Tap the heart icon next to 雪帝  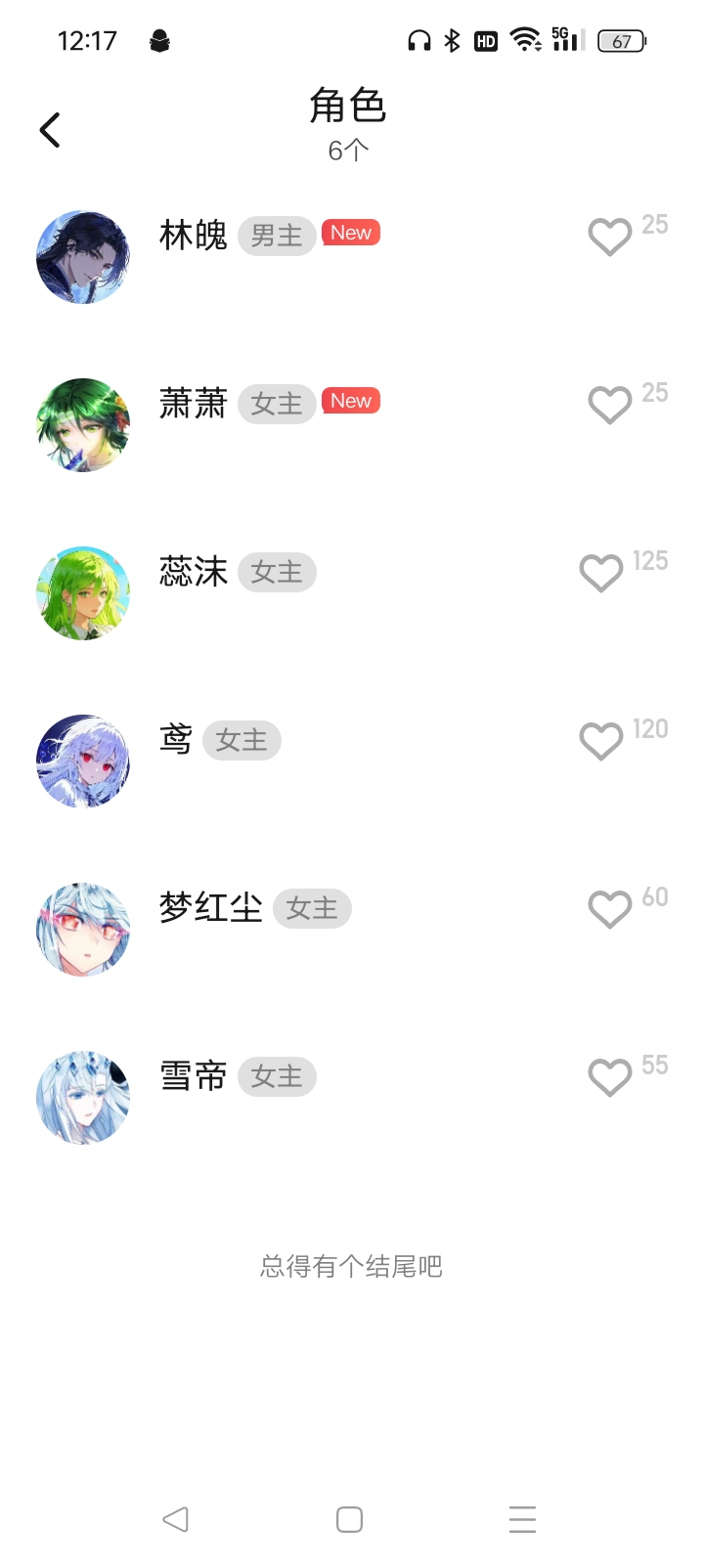coord(609,1077)
